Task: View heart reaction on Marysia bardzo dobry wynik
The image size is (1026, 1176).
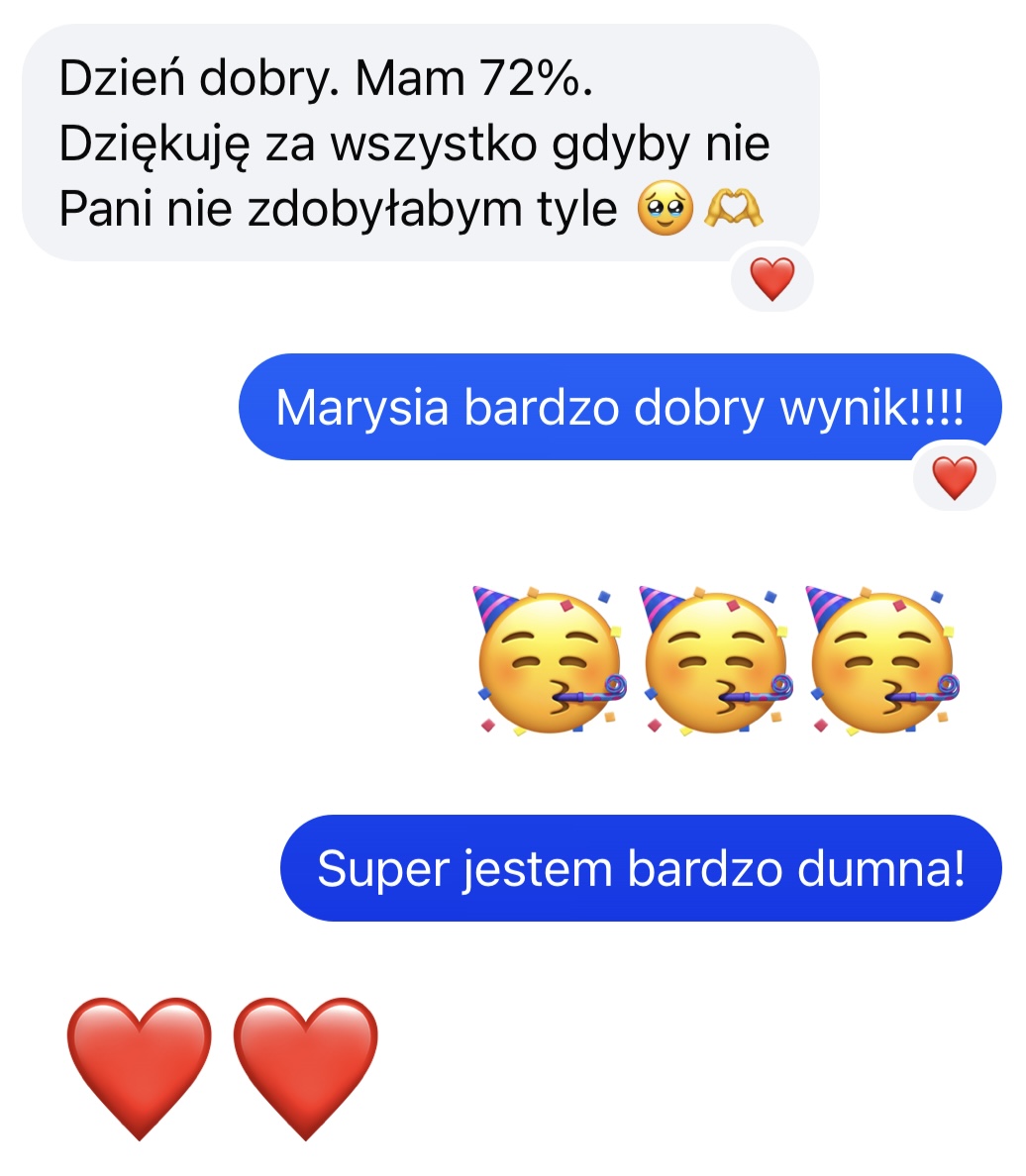Action: point(954,478)
